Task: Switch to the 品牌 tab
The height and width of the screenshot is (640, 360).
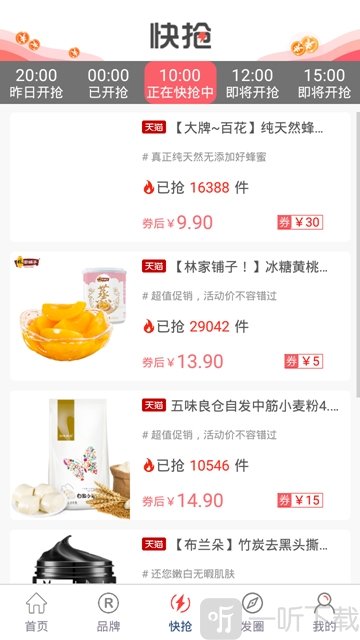Action: [x=108, y=612]
